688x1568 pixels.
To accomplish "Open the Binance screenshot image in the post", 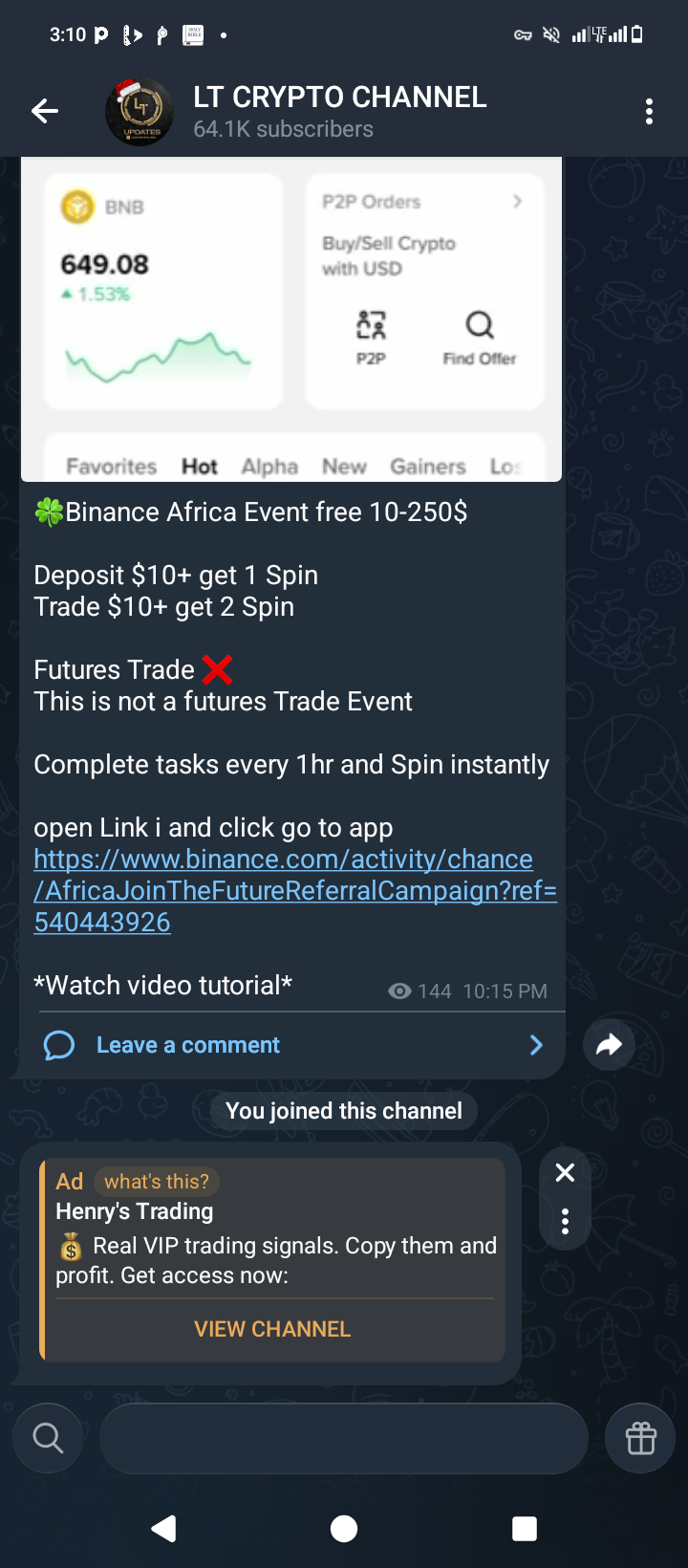I will pos(291,320).
